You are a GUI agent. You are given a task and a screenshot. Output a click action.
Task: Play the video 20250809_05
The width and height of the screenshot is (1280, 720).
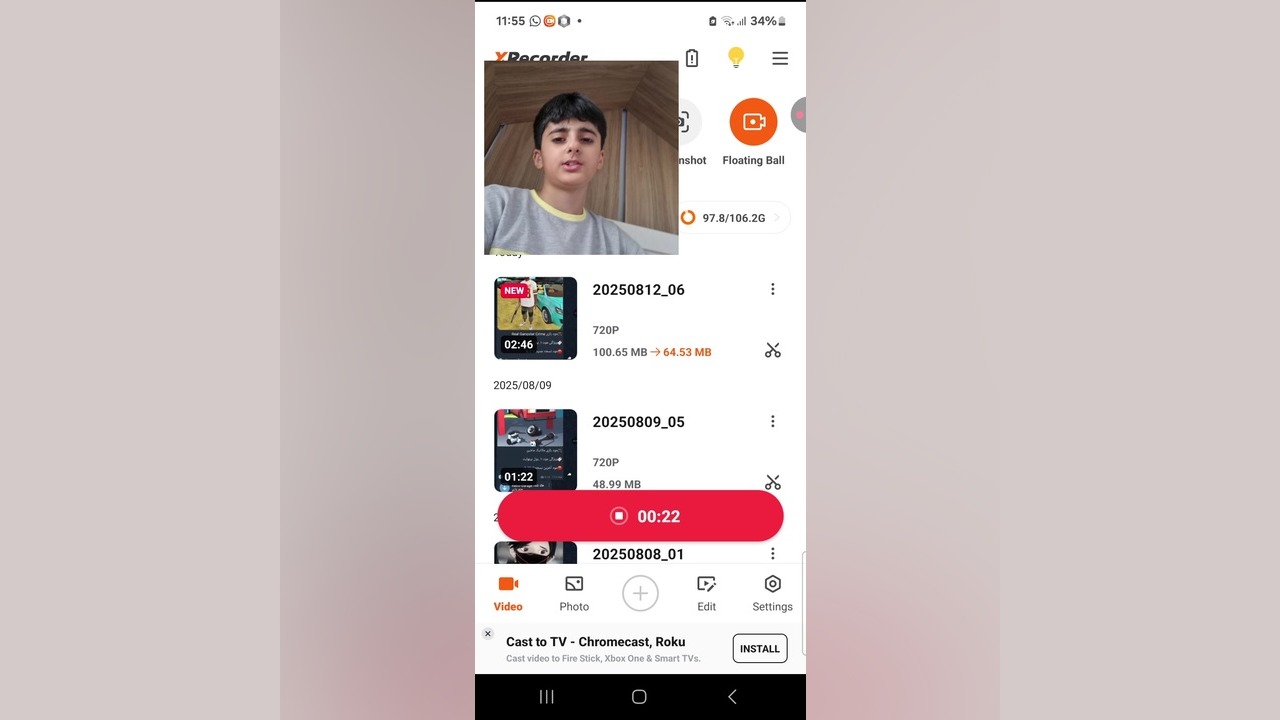tap(535, 450)
